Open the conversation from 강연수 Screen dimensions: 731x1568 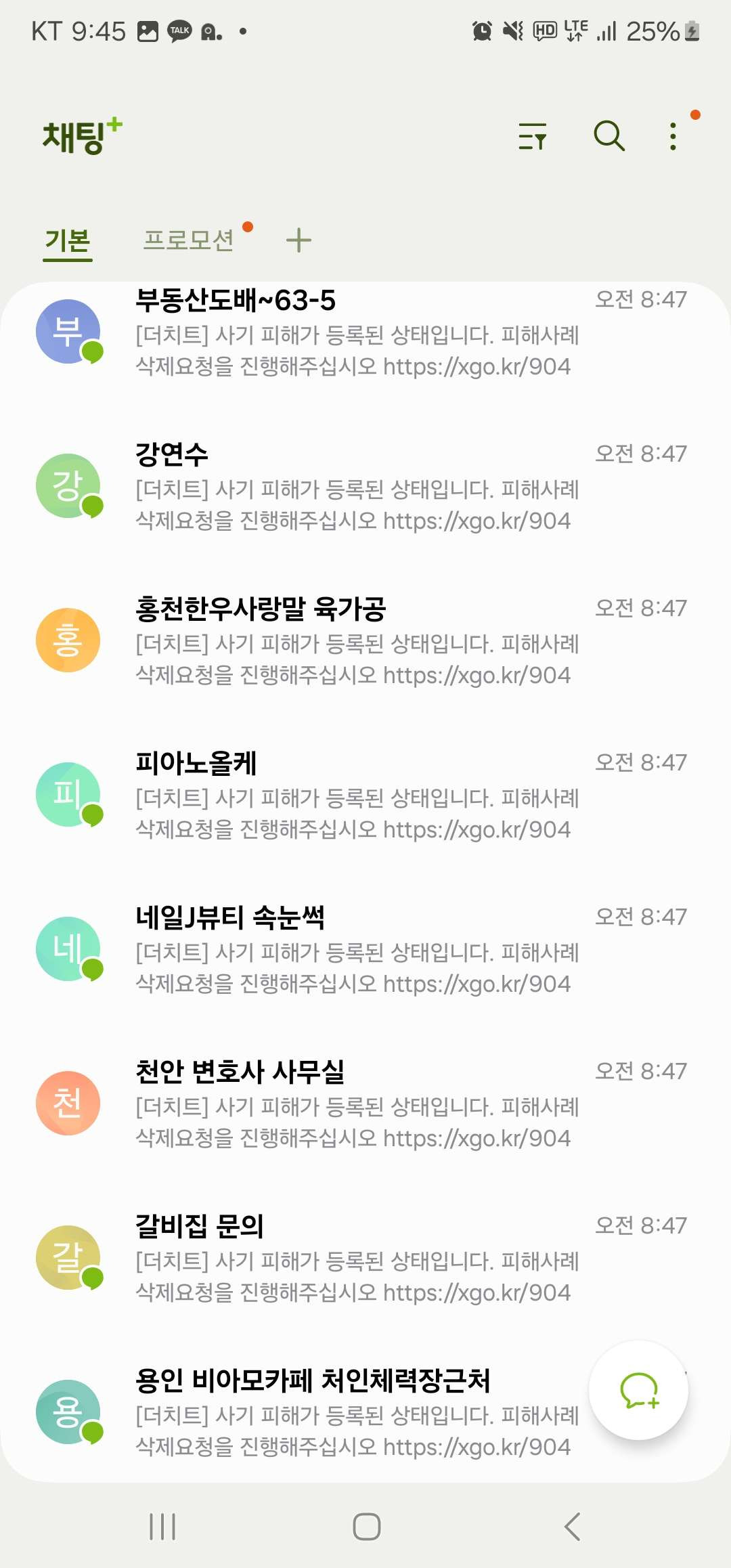(x=365, y=486)
